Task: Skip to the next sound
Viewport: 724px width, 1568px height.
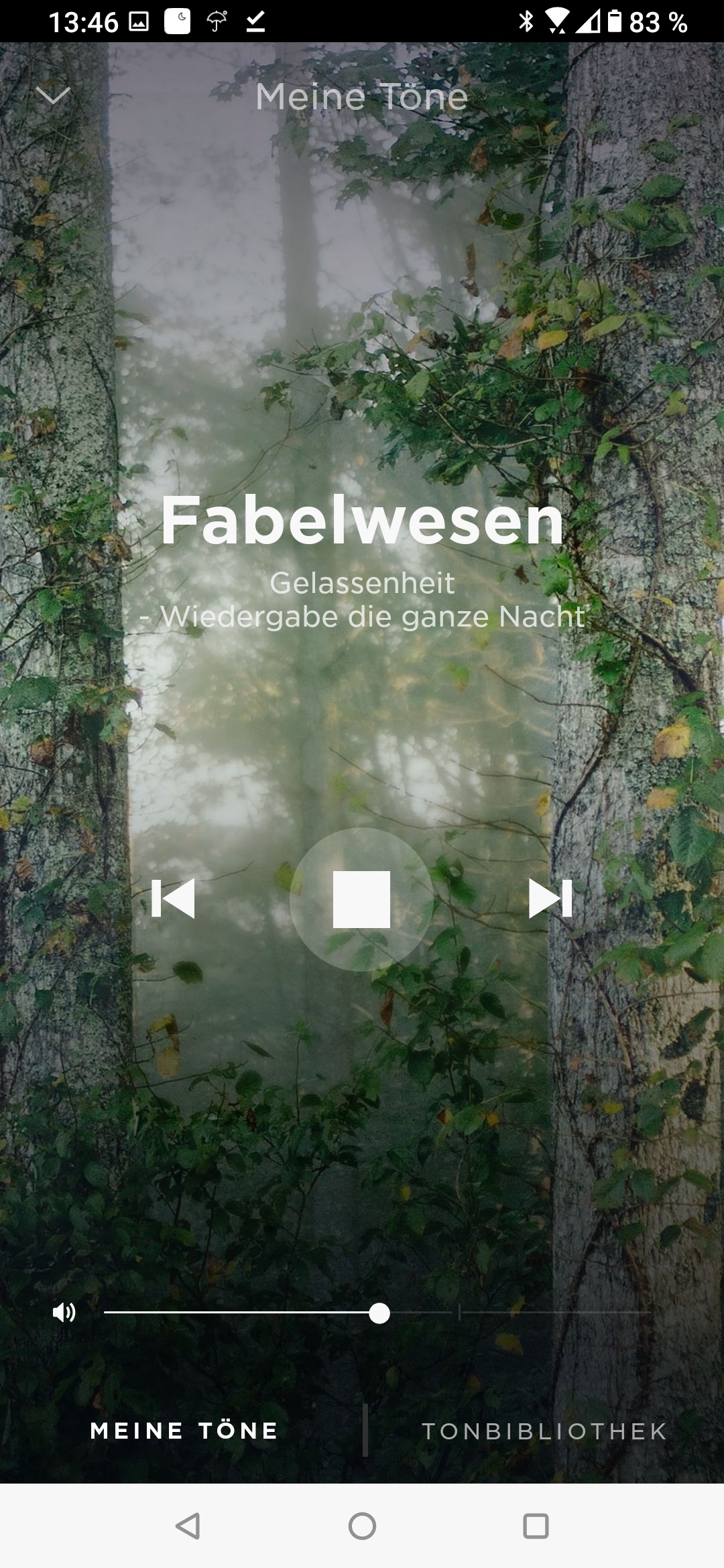Action: pyautogui.click(x=550, y=899)
